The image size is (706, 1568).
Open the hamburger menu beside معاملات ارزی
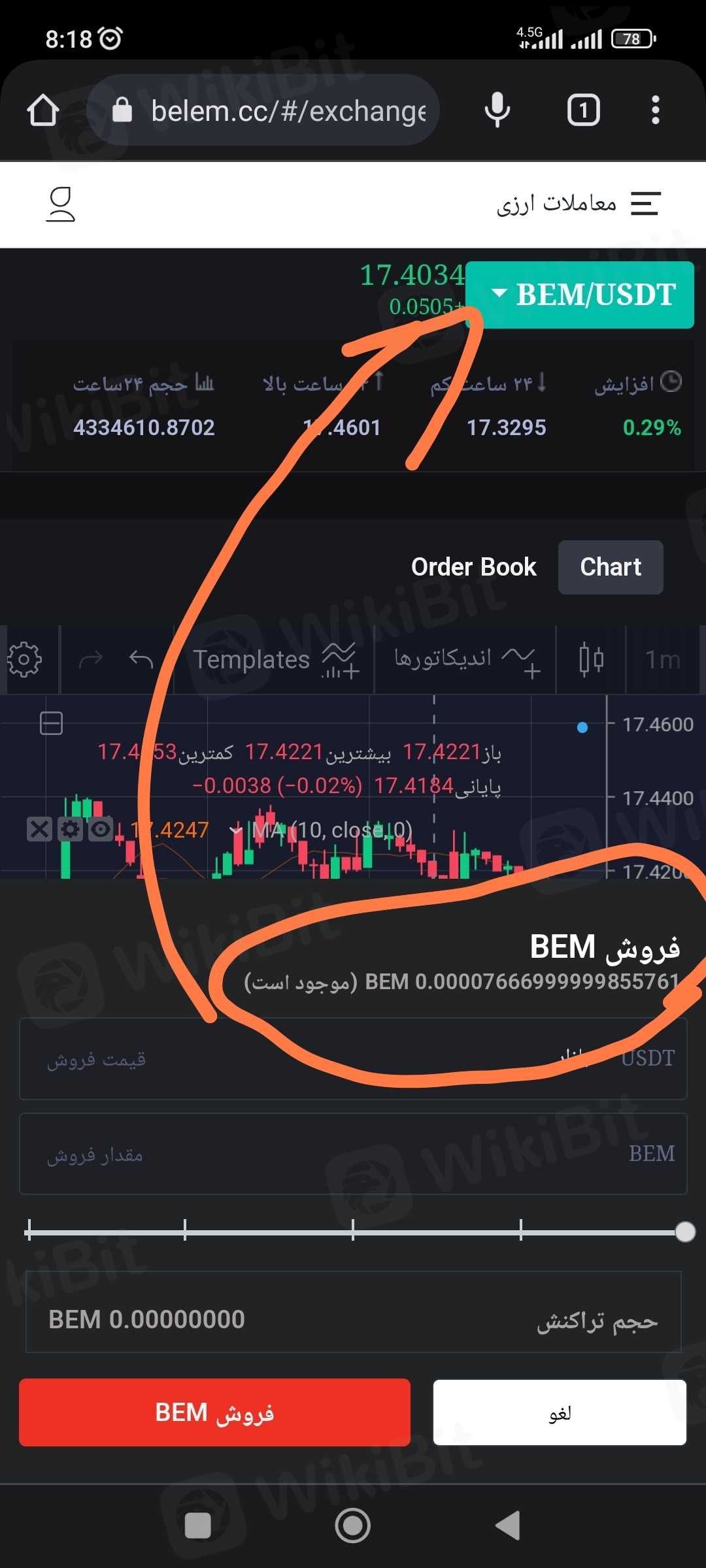[645, 204]
